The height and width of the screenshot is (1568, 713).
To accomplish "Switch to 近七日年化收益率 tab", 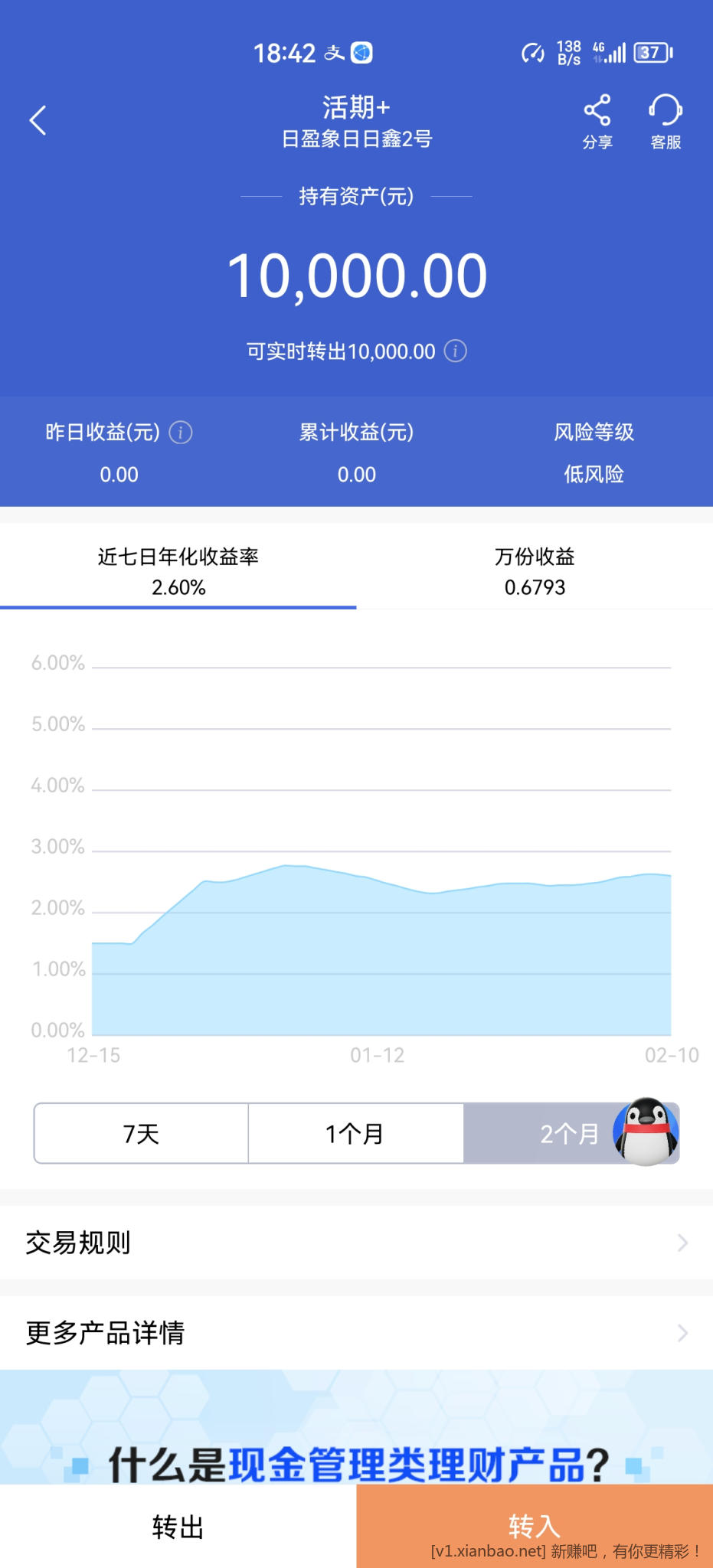I will pyautogui.click(x=178, y=570).
